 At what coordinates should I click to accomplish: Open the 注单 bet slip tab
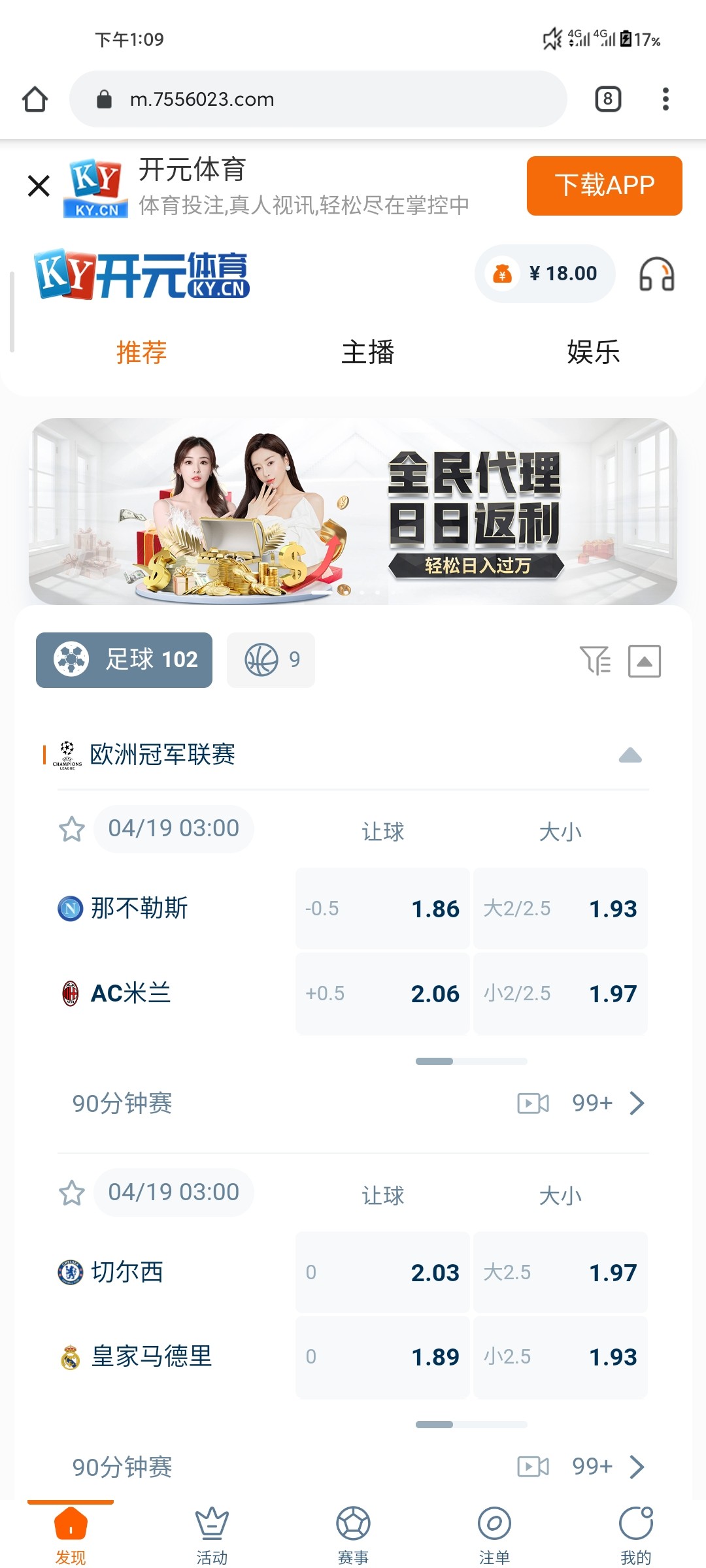[x=494, y=1535]
